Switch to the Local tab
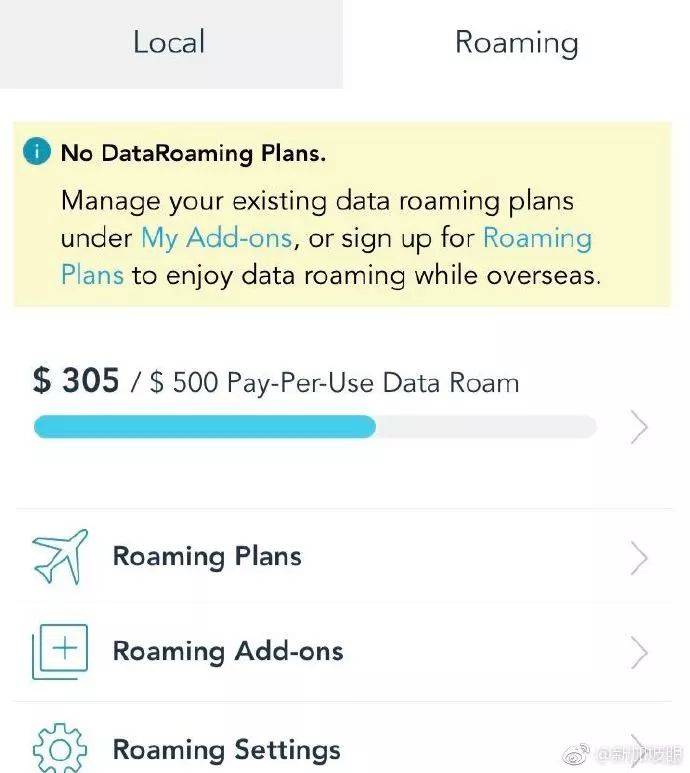 pyautogui.click(x=170, y=43)
